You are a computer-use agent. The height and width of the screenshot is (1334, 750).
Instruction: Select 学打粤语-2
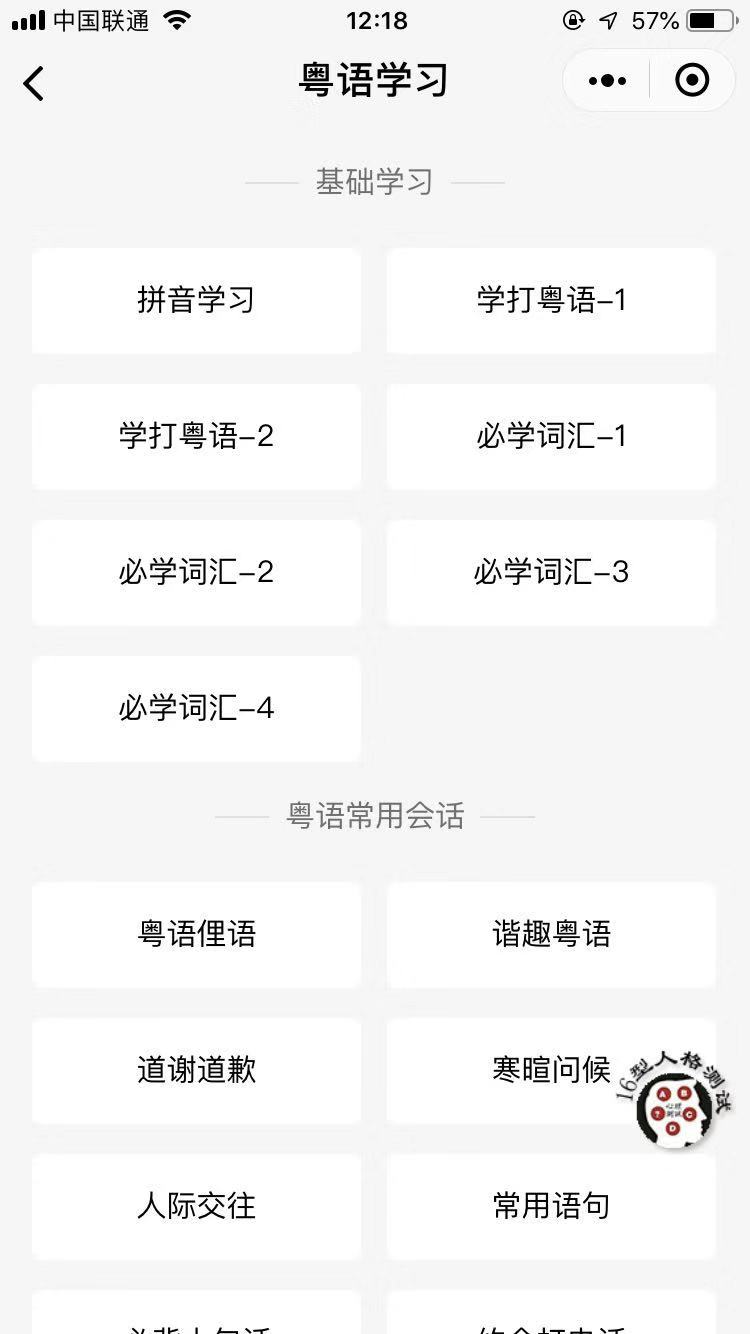coord(196,436)
